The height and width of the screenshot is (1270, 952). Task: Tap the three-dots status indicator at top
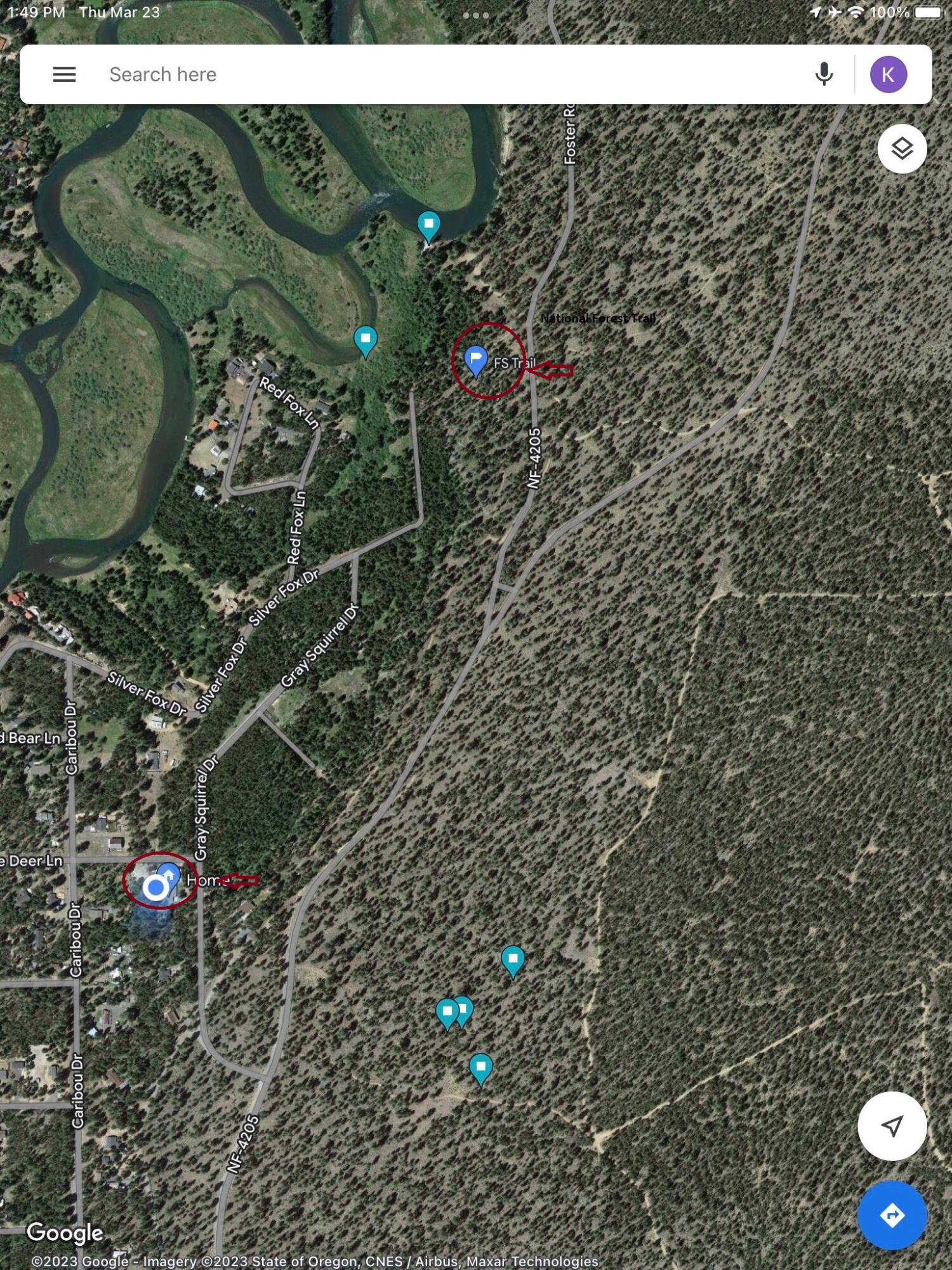coord(475,14)
